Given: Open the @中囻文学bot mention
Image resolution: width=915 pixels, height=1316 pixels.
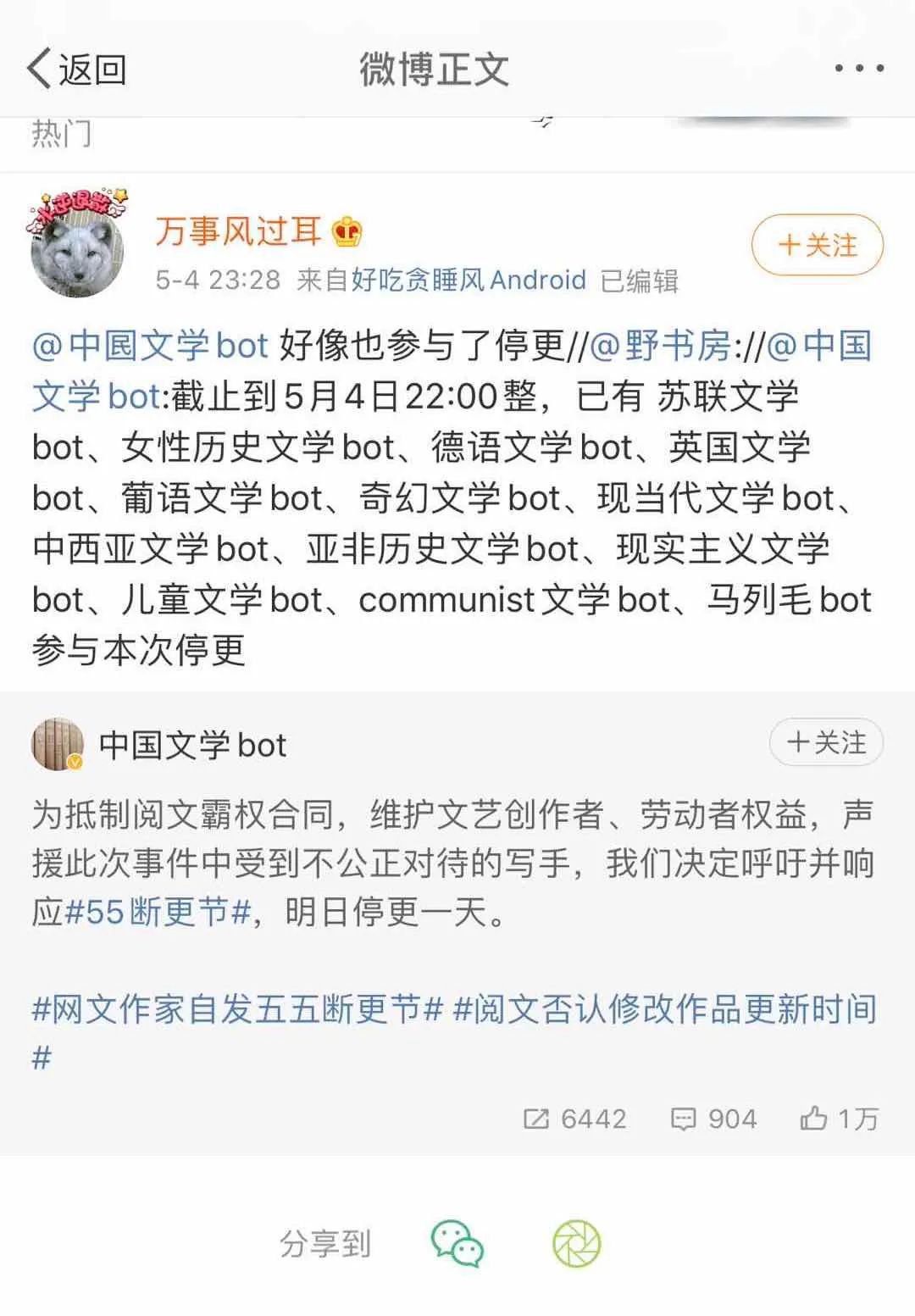Looking at the screenshot, I should [150, 345].
